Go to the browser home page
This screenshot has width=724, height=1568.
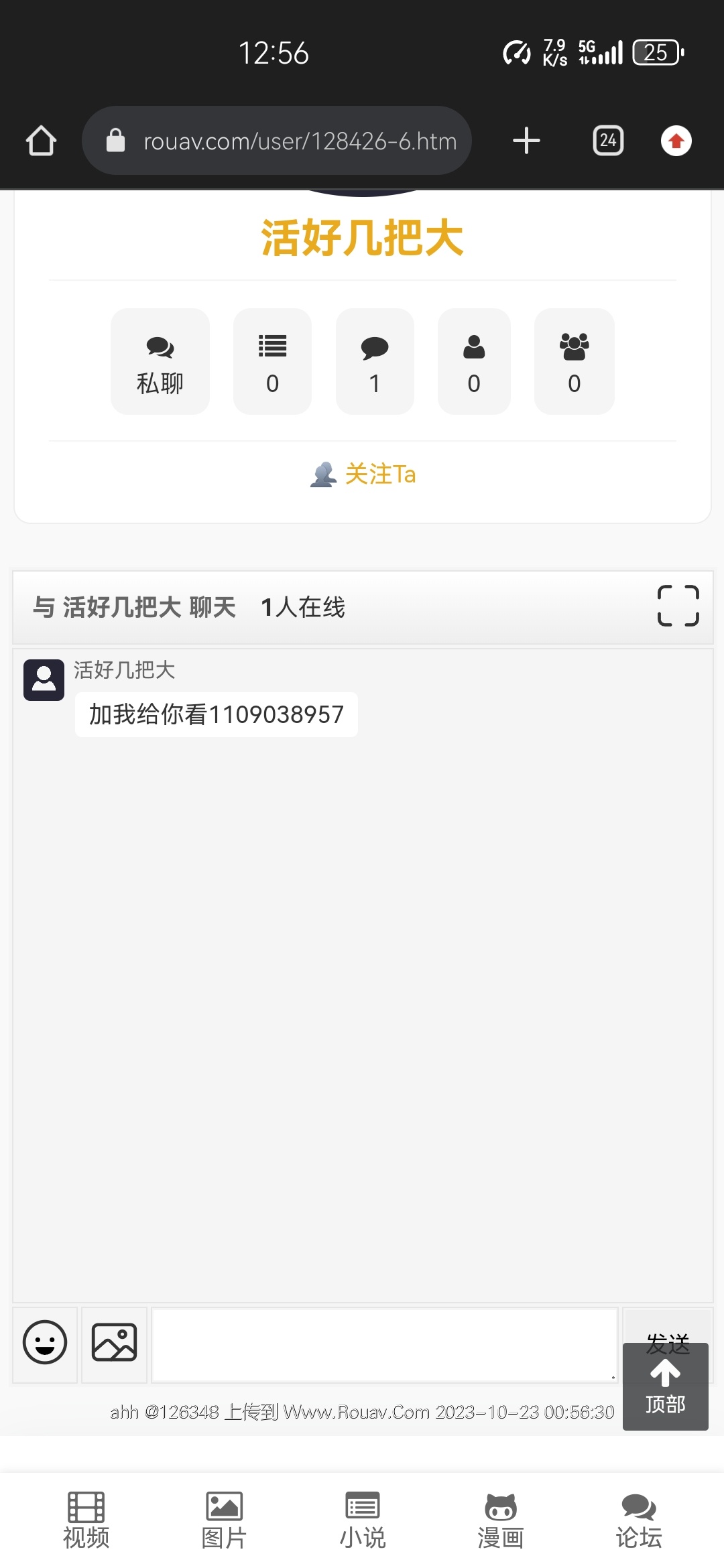click(x=41, y=141)
